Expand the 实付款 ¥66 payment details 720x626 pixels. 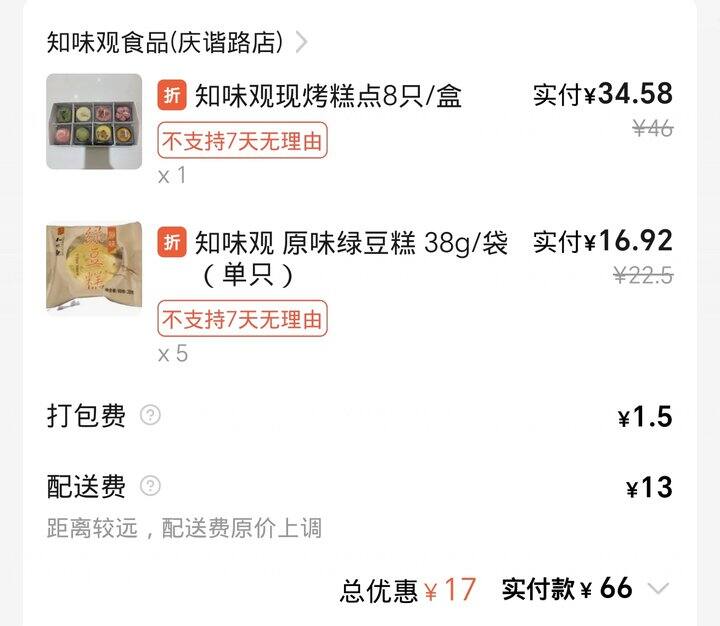pos(658,588)
